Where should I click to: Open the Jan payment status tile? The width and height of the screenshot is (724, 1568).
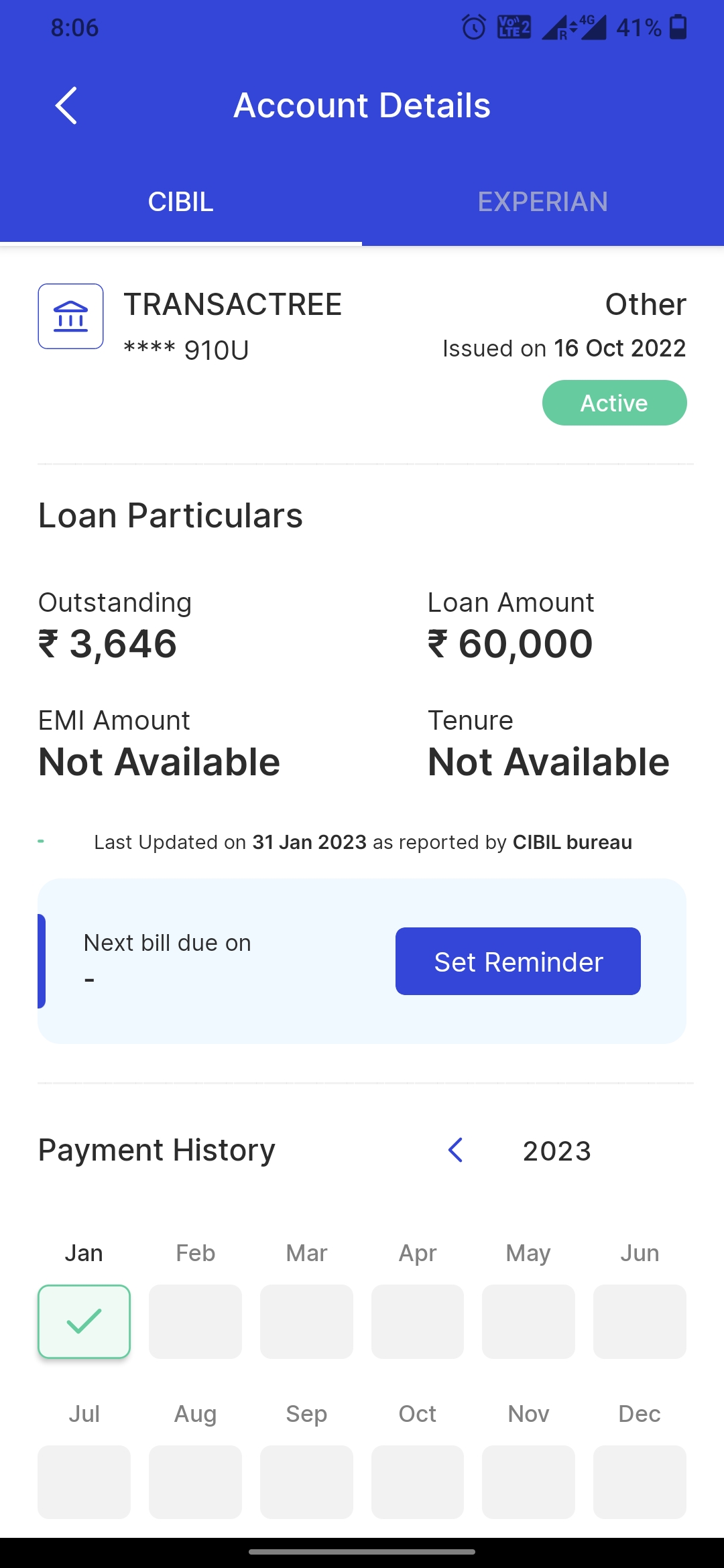(84, 1321)
